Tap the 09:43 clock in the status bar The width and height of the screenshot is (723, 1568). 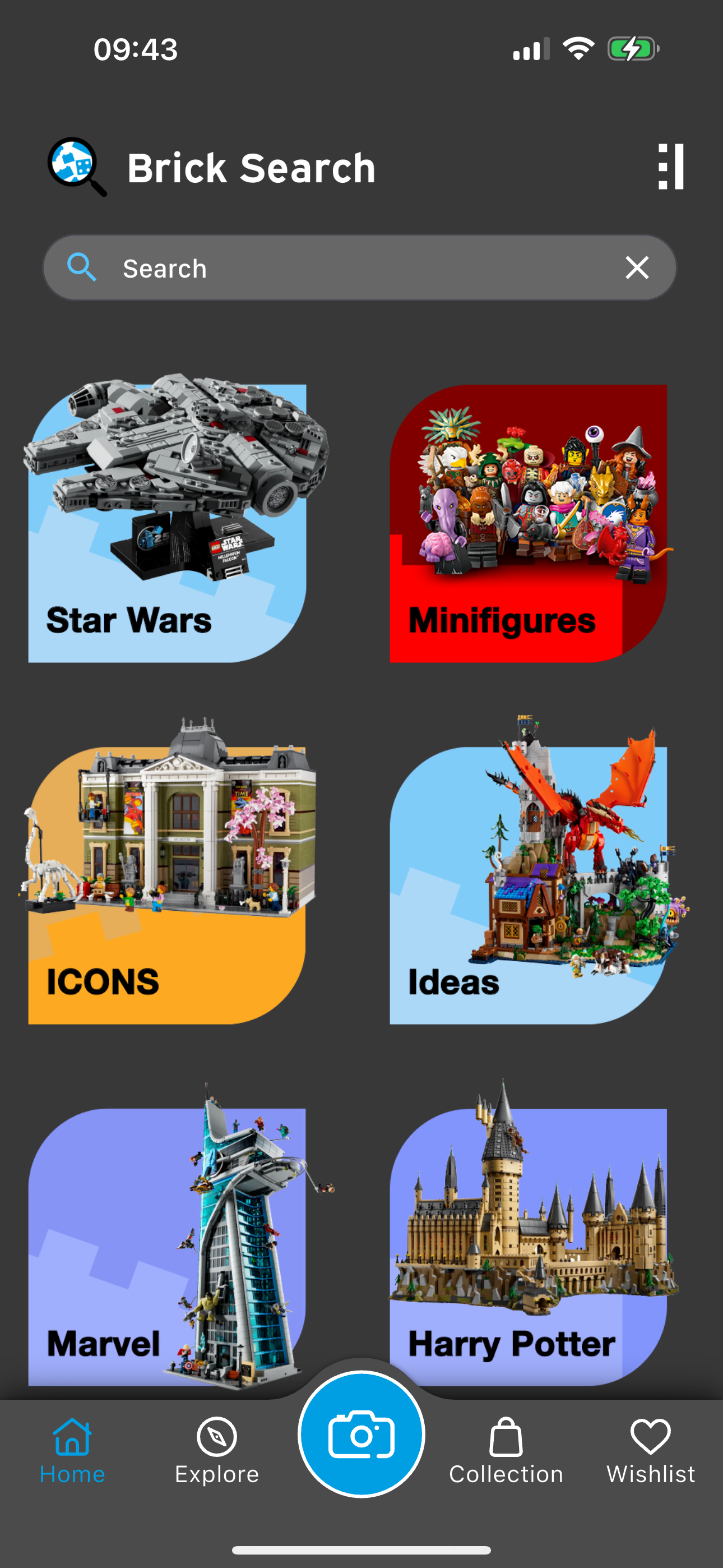pos(135,49)
